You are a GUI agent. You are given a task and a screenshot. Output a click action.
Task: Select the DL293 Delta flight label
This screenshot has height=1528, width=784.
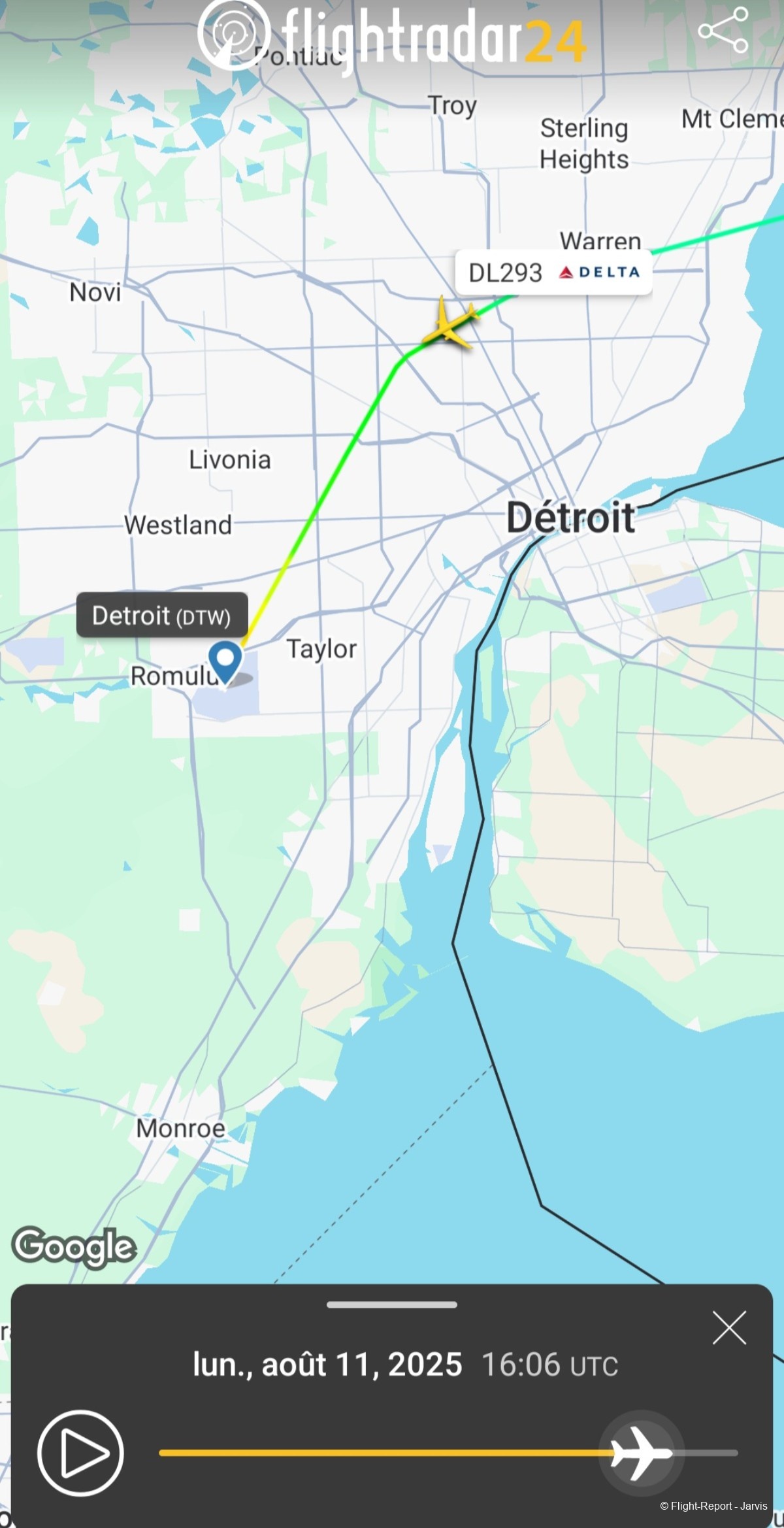[553, 273]
